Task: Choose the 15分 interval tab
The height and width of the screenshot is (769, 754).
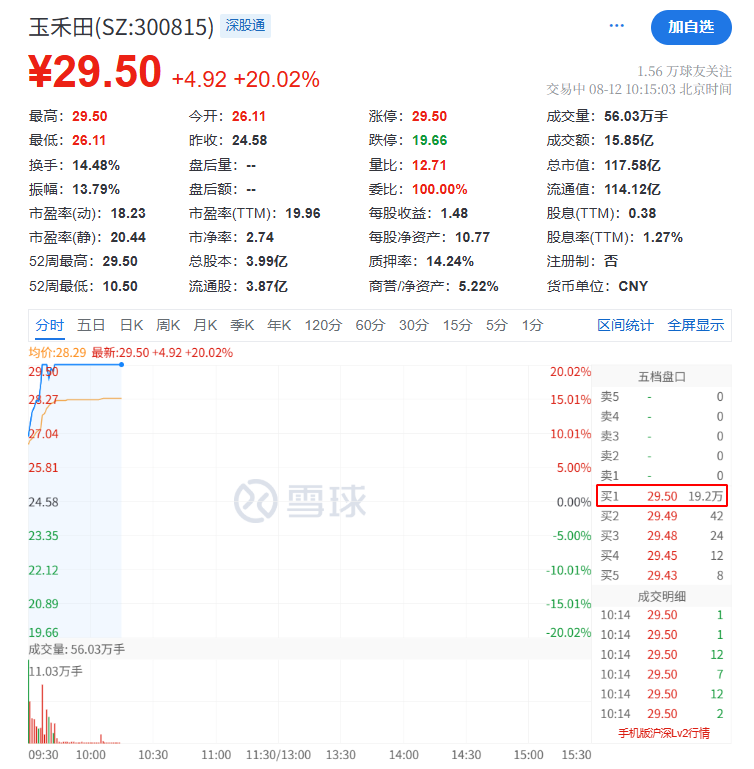Action: click(458, 325)
